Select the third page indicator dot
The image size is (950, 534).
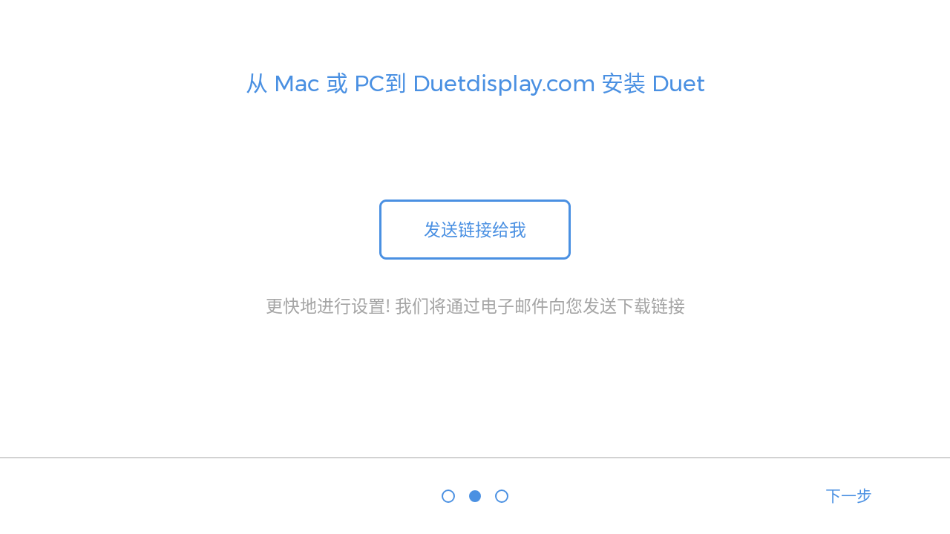click(x=502, y=496)
